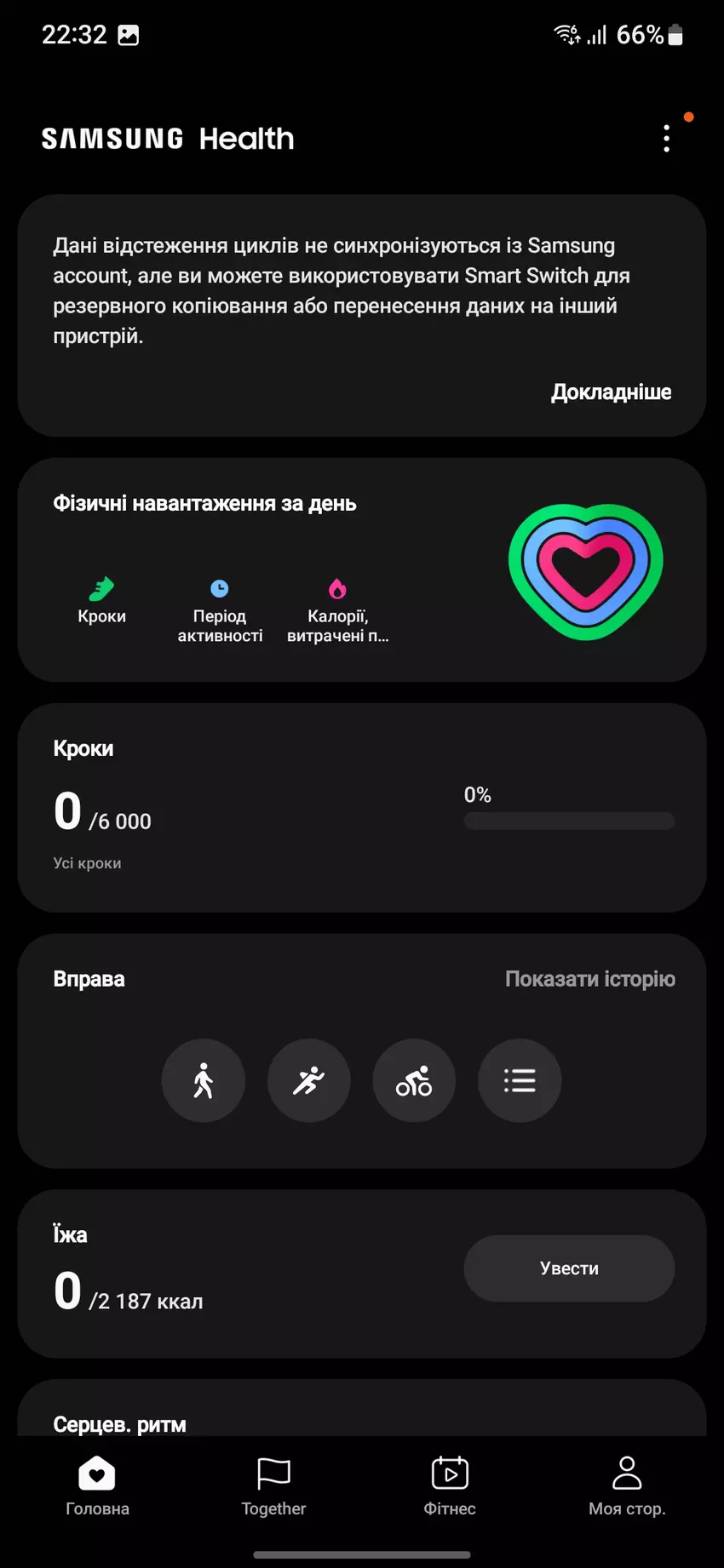Switch to the Together tab

point(273,1485)
